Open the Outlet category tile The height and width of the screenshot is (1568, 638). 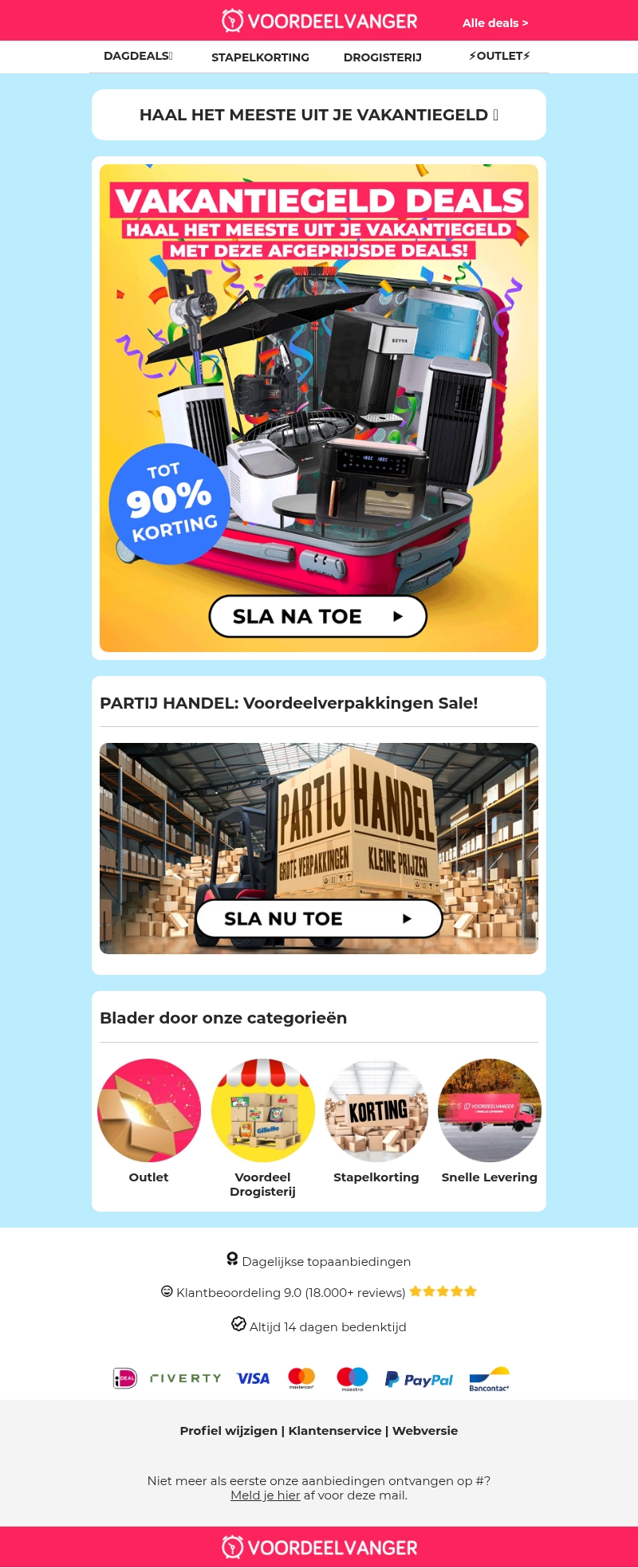pyautogui.click(x=149, y=1110)
